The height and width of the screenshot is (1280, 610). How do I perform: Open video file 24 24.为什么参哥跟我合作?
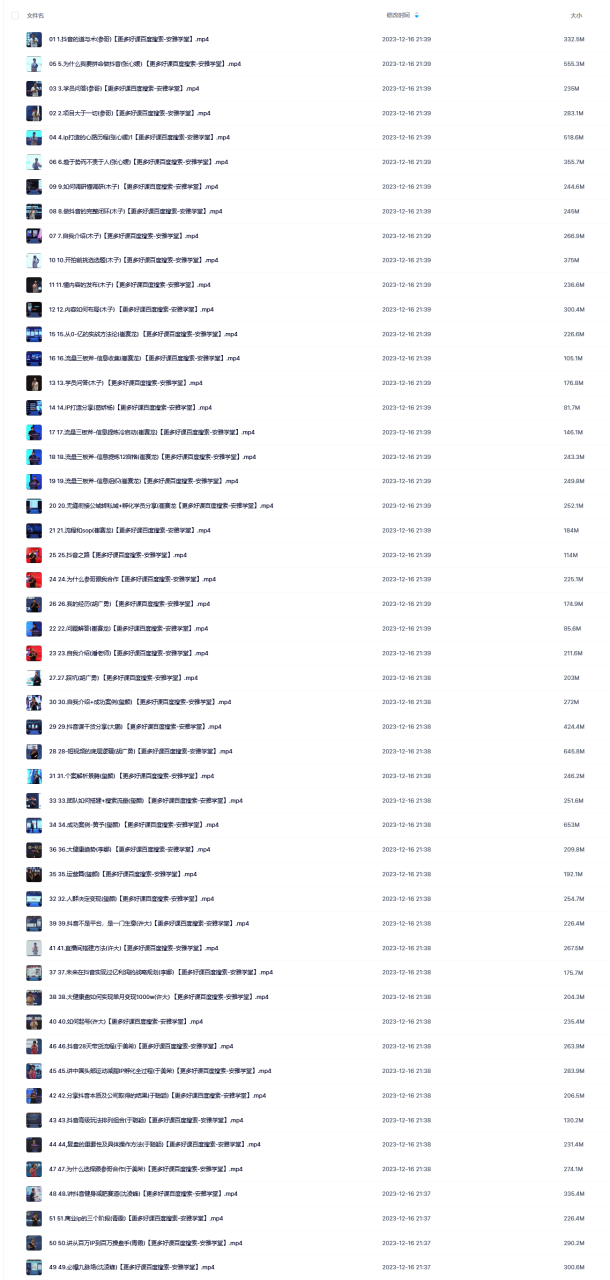tap(132, 579)
